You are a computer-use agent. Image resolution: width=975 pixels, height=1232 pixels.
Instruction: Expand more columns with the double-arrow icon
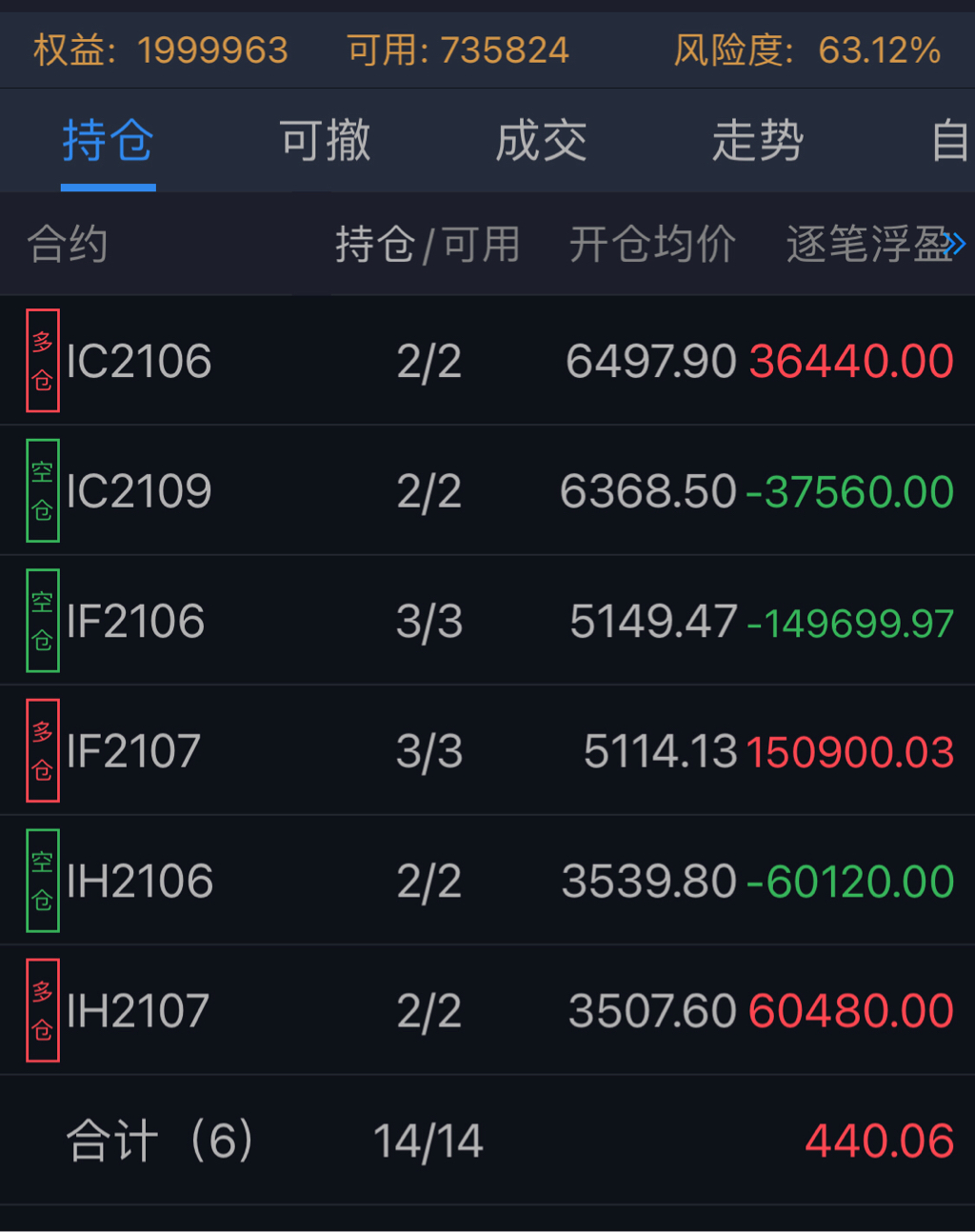pos(955,245)
